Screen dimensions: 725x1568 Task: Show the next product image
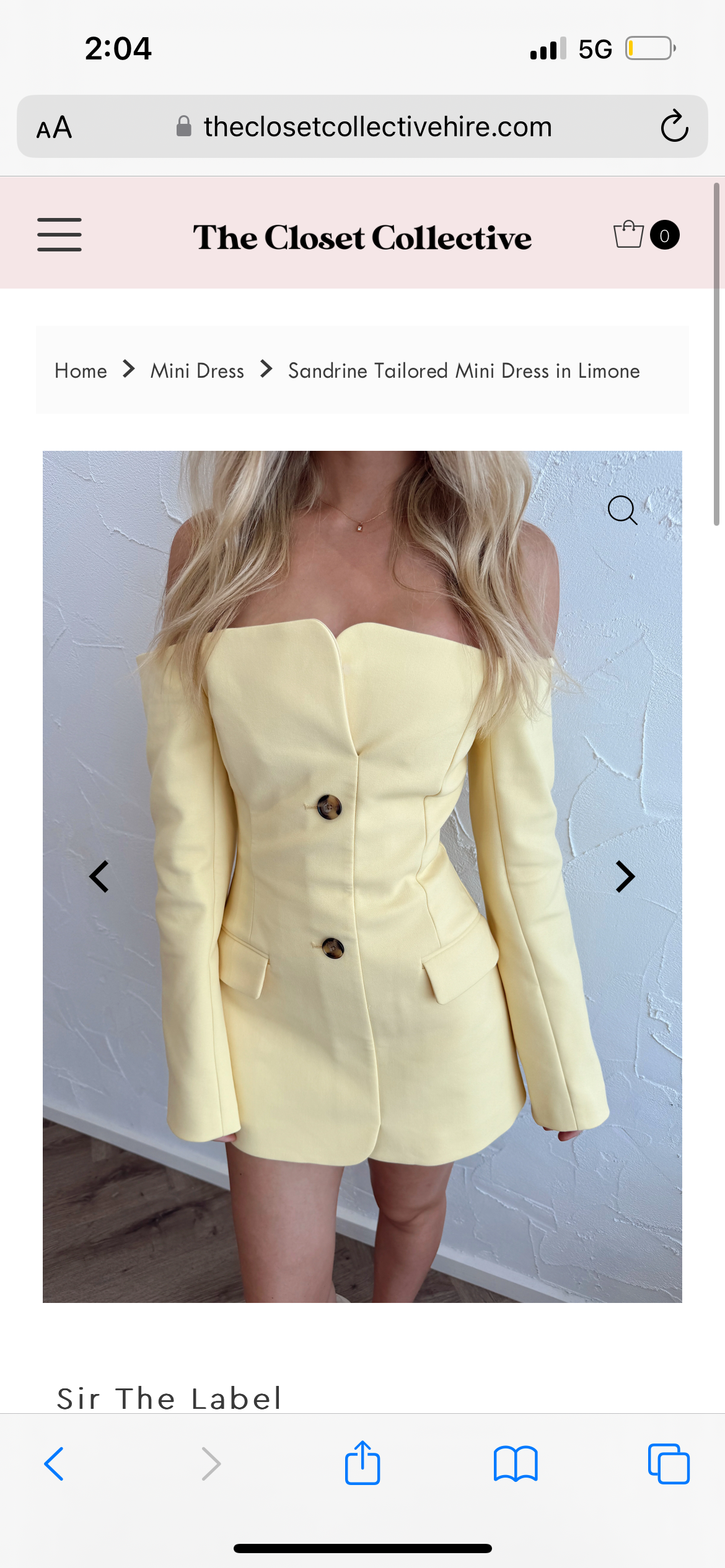pos(625,876)
